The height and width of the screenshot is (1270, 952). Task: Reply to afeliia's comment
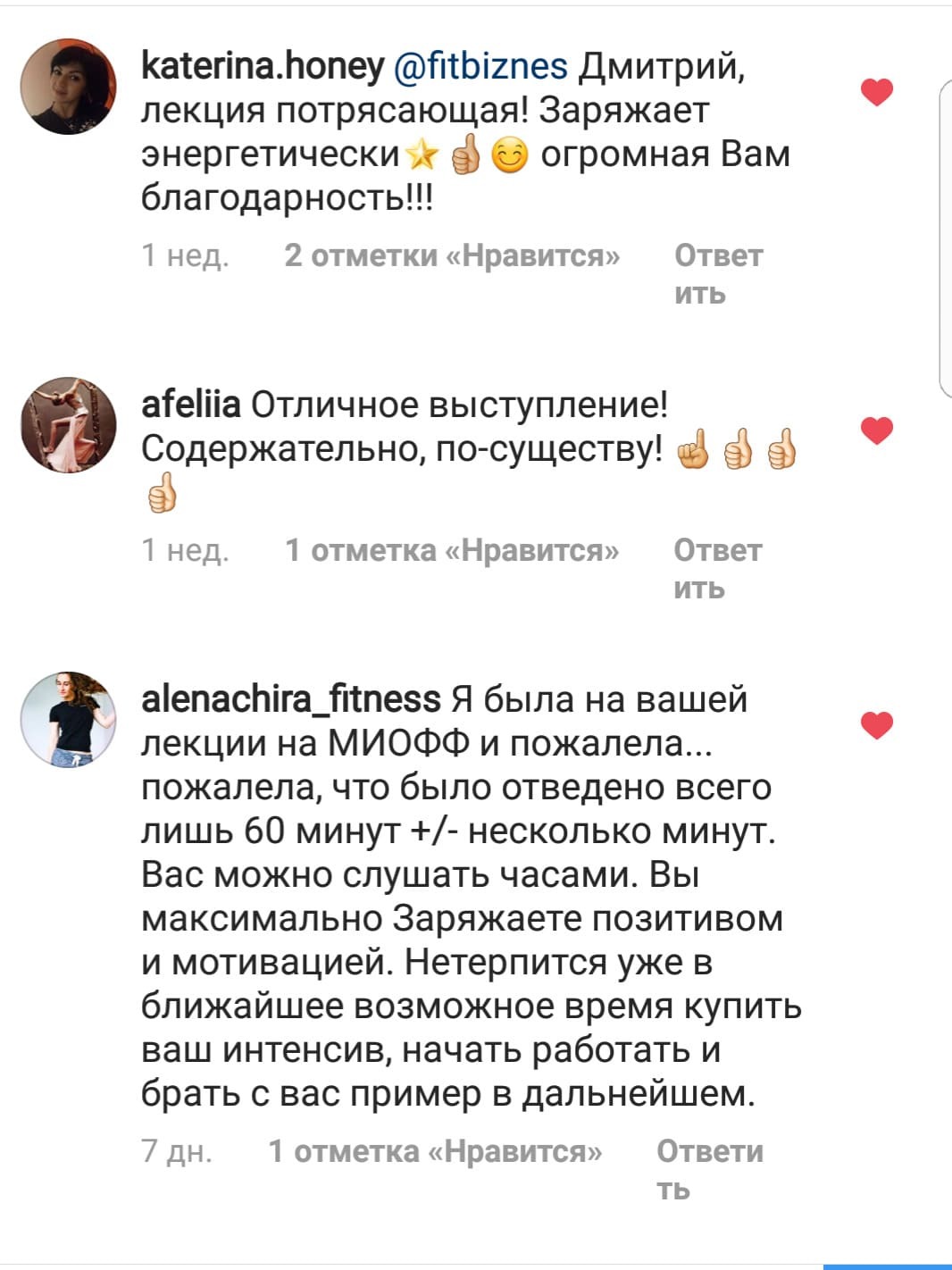coord(716,567)
